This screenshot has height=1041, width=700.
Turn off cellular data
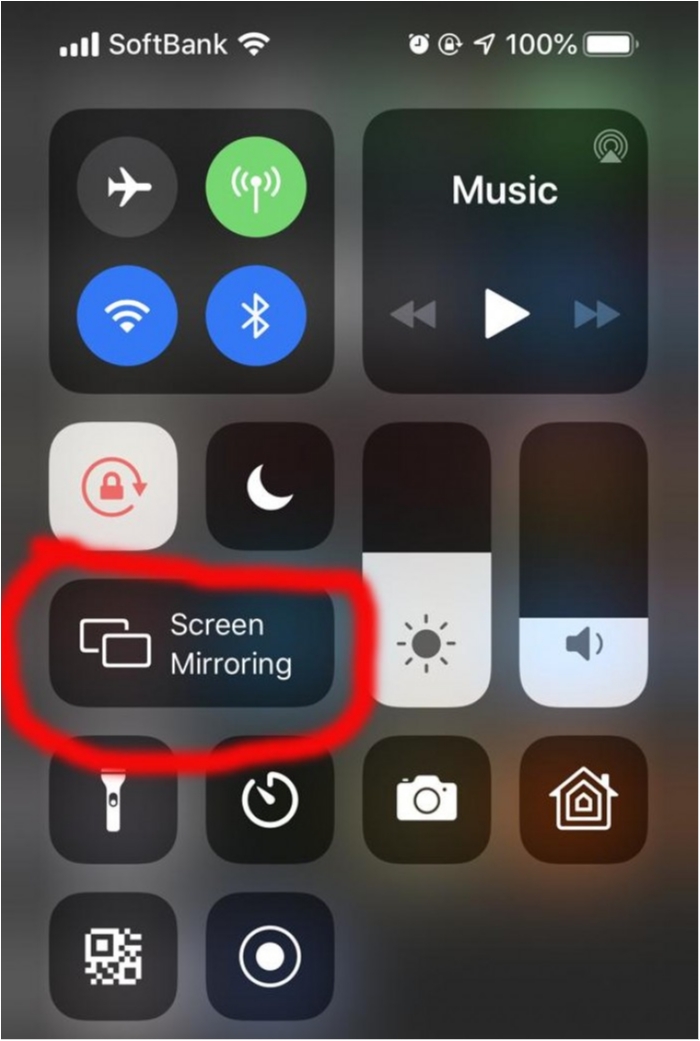tap(256, 187)
